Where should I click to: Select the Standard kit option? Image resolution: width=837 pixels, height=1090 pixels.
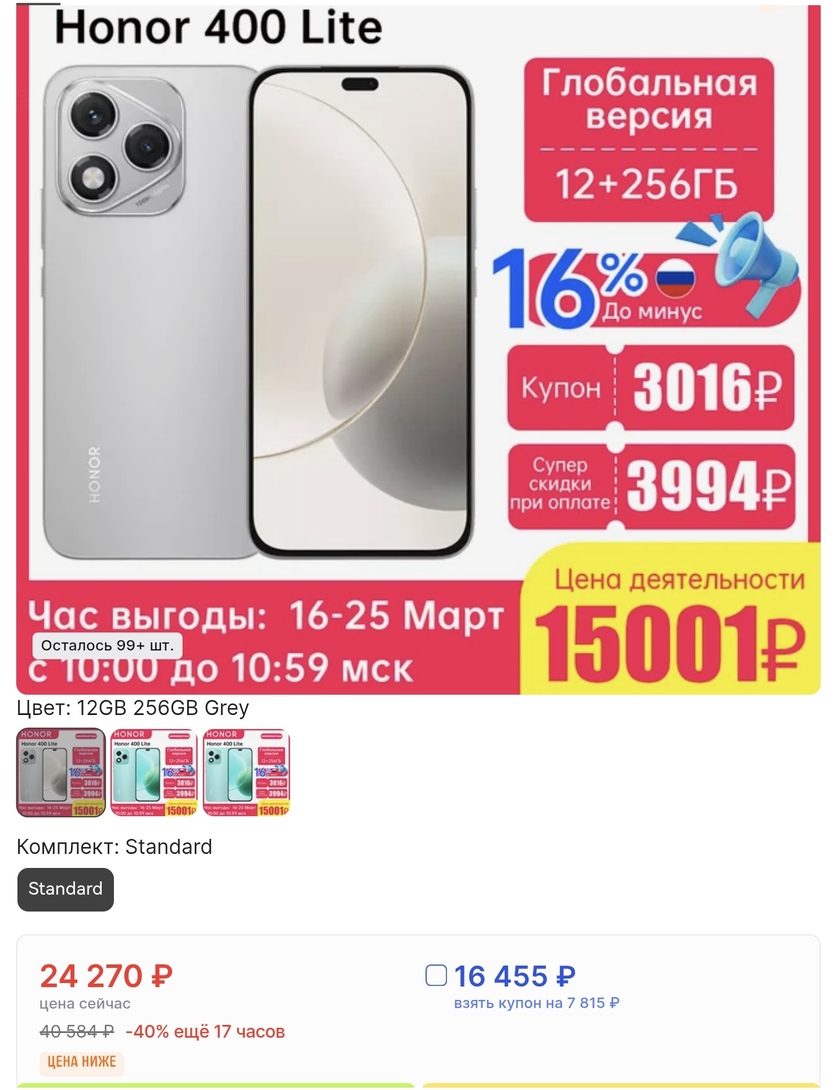pyautogui.click(x=65, y=889)
